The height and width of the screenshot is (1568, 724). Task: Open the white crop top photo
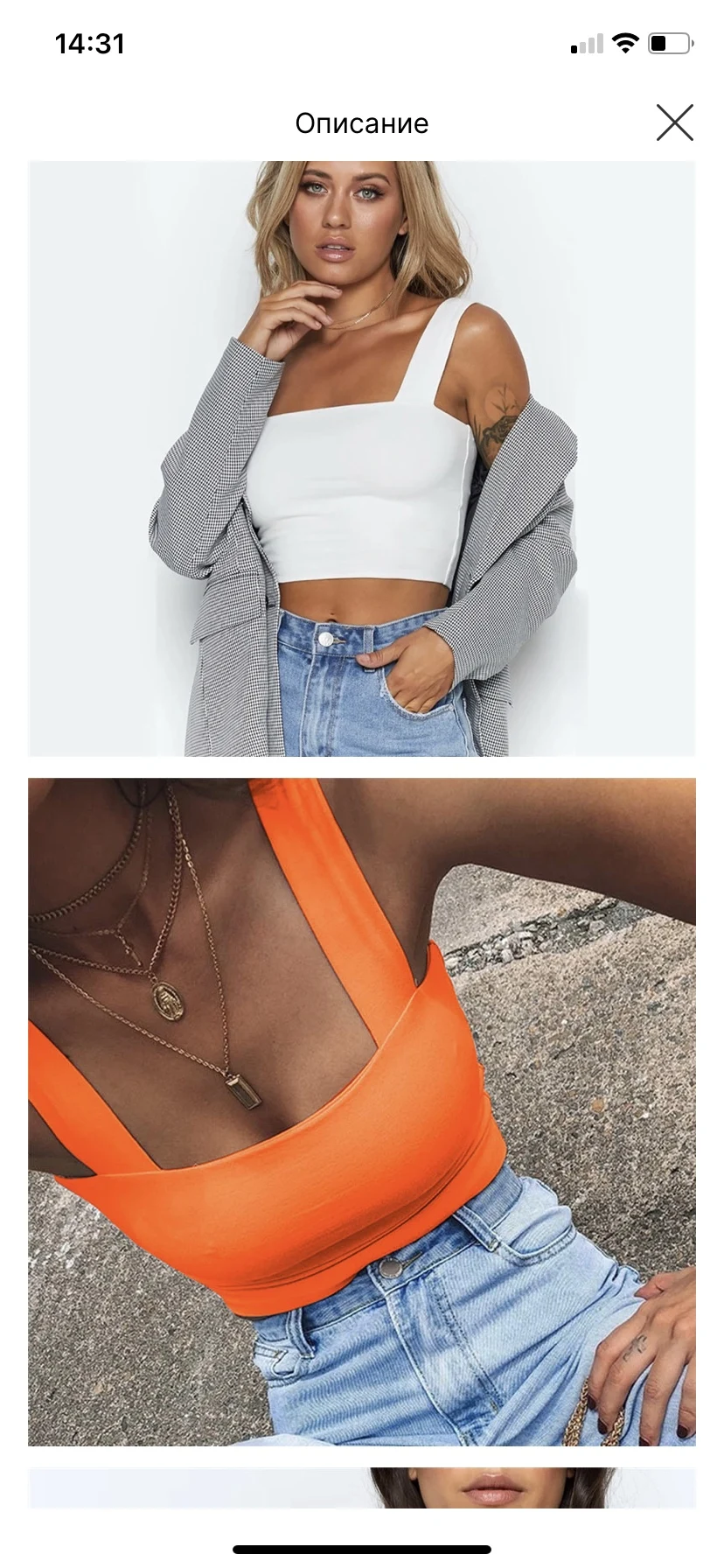pyautogui.click(x=362, y=458)
